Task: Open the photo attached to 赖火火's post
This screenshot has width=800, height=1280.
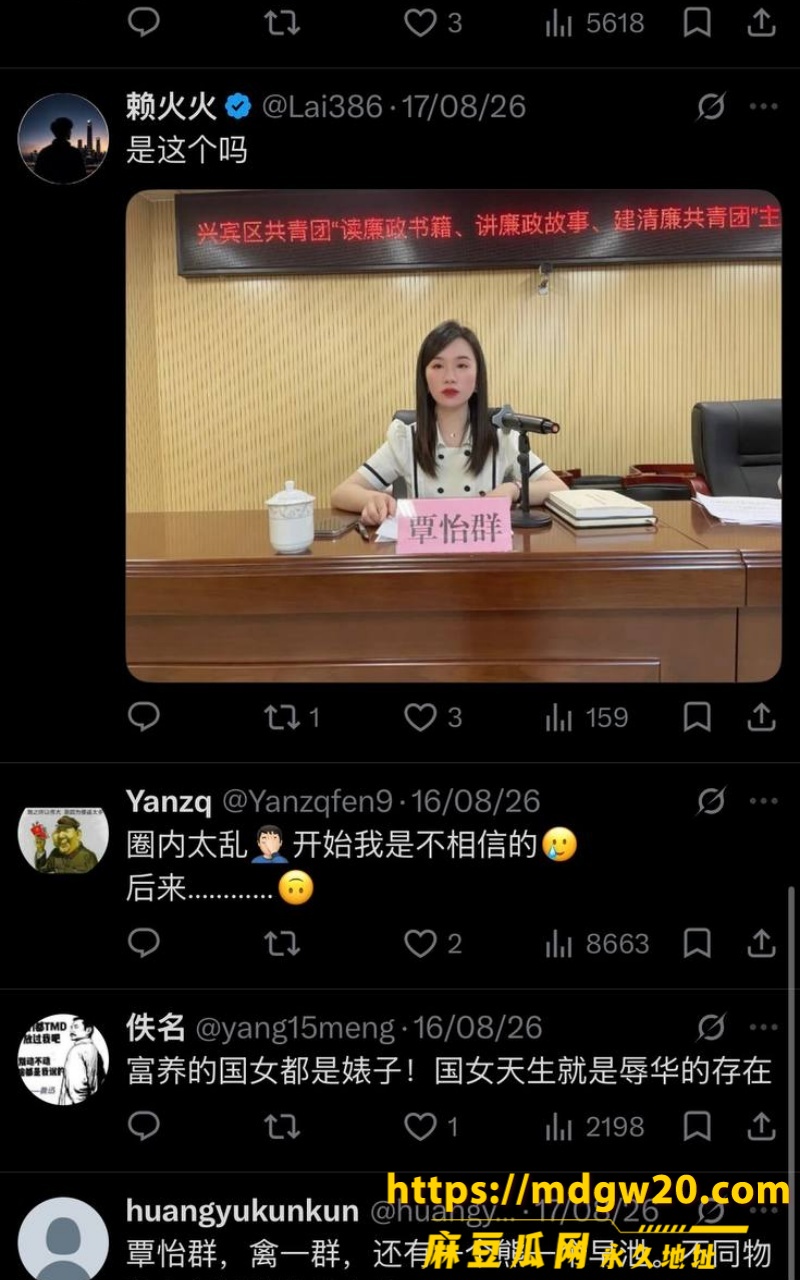Action: click(x=453, y=436)
